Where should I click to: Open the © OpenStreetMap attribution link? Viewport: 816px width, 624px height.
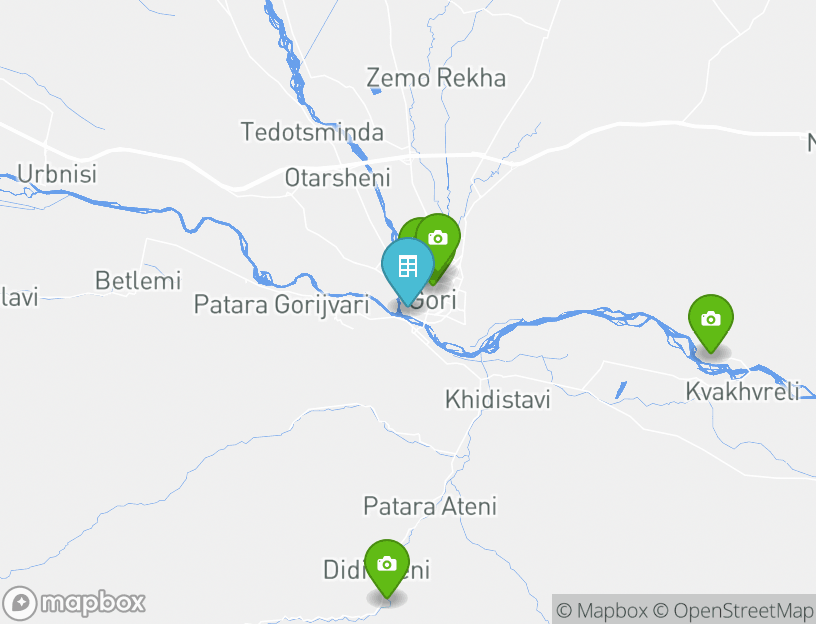tap(734, 610)
